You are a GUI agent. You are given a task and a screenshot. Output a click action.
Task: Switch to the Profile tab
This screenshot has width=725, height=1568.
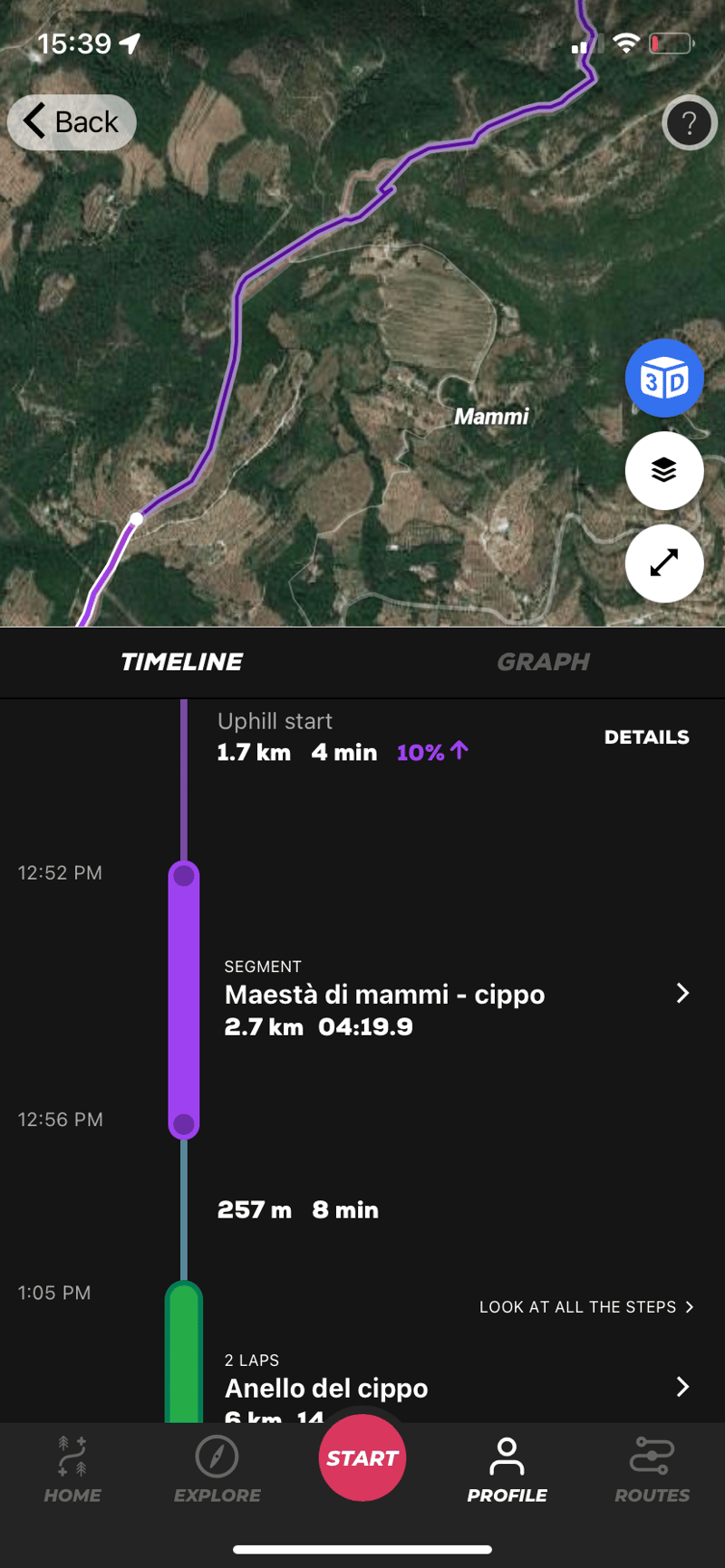pos(507,1469)
